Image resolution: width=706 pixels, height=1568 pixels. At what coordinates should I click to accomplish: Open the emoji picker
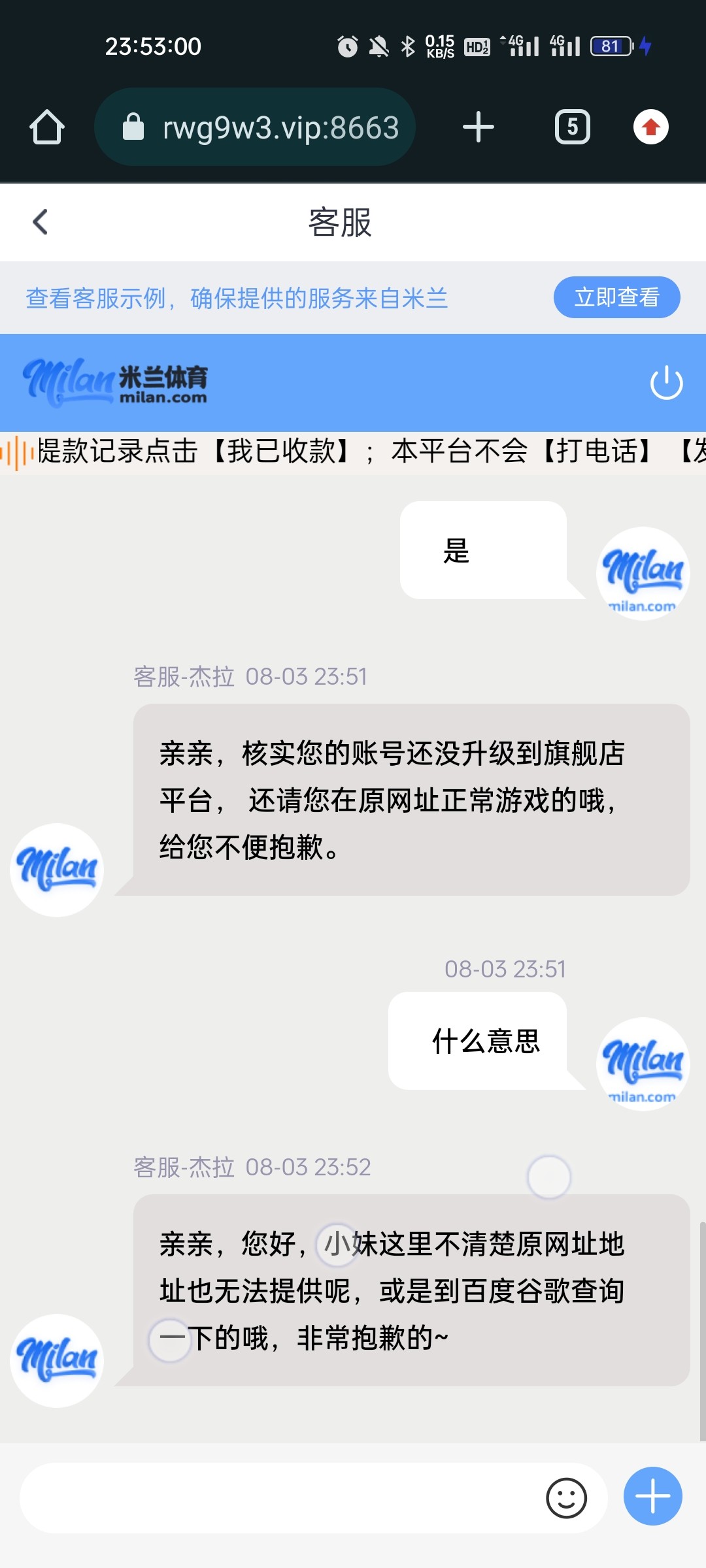coord(566,1497)
